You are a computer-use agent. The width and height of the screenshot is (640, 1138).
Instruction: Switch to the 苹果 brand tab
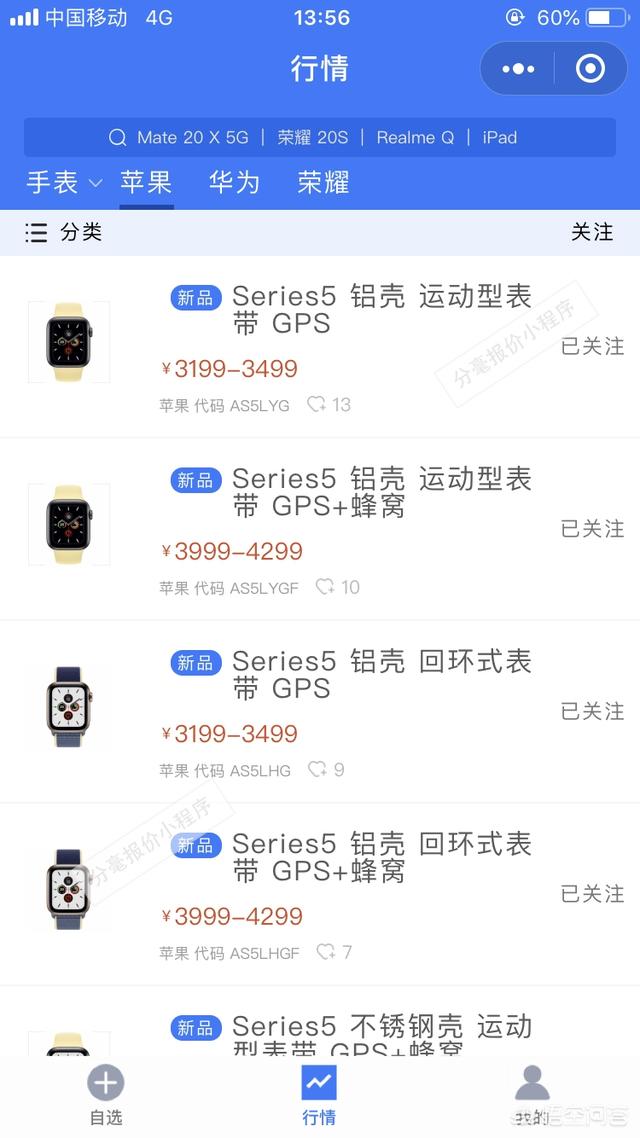coord(146,183)
